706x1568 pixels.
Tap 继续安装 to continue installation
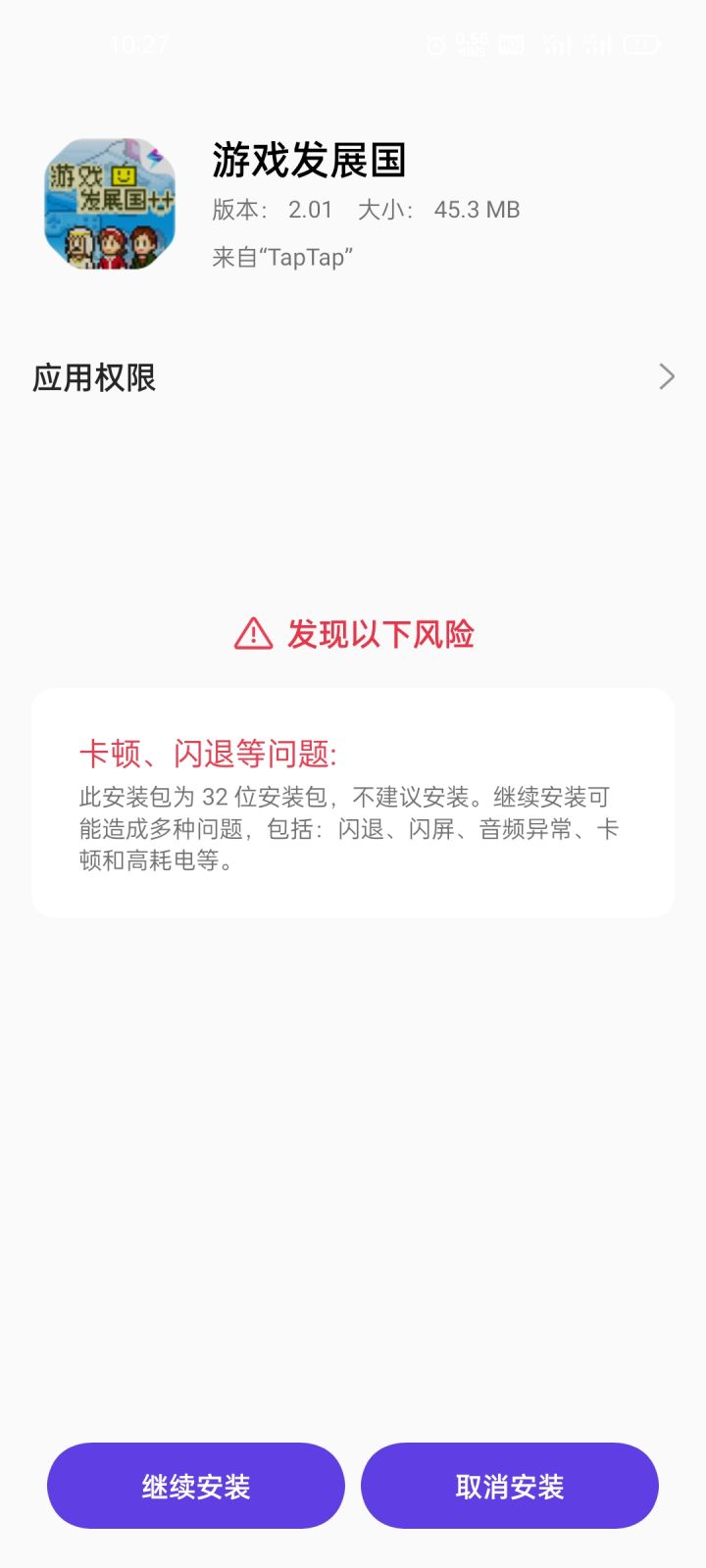pyautogui.click(x=195, y=1486)
